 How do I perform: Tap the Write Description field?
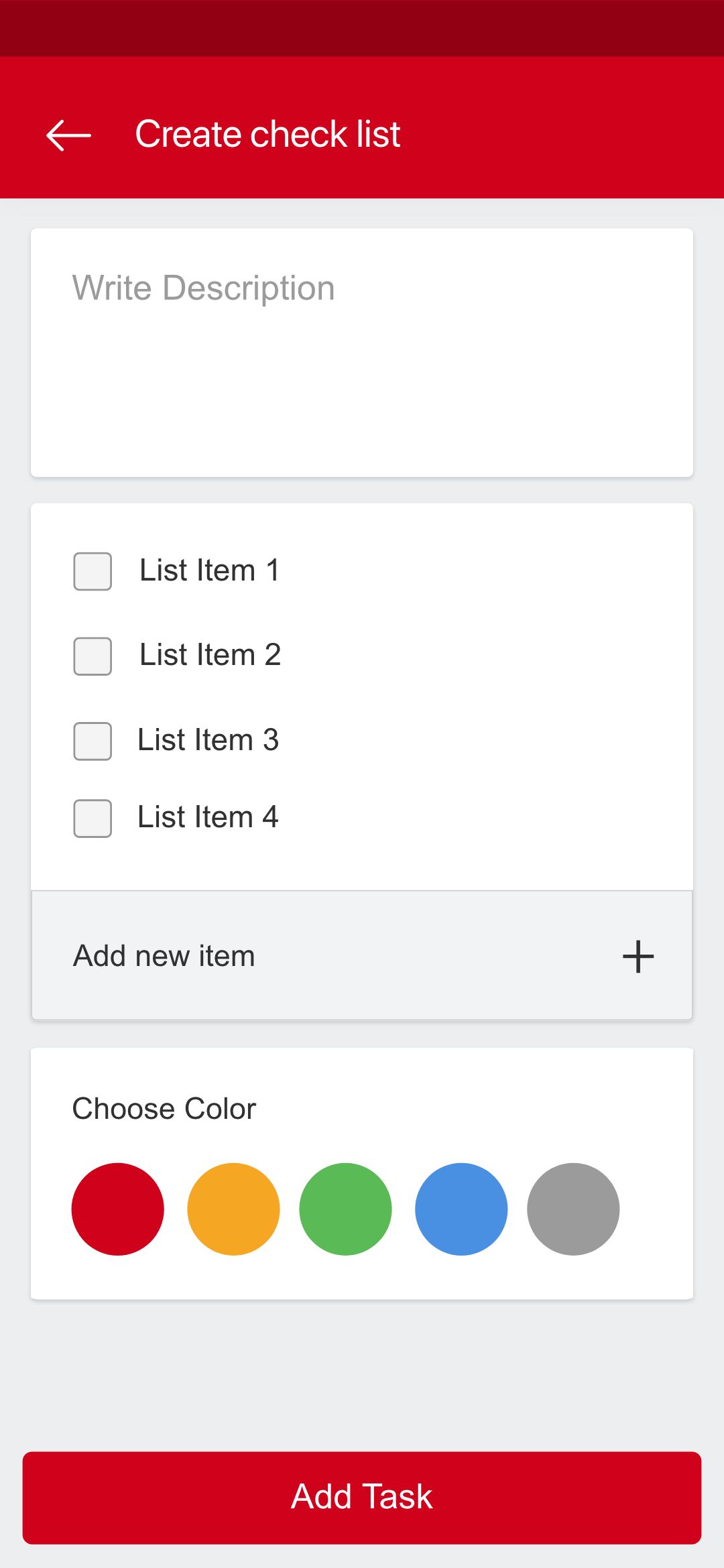tap(362, 353)
